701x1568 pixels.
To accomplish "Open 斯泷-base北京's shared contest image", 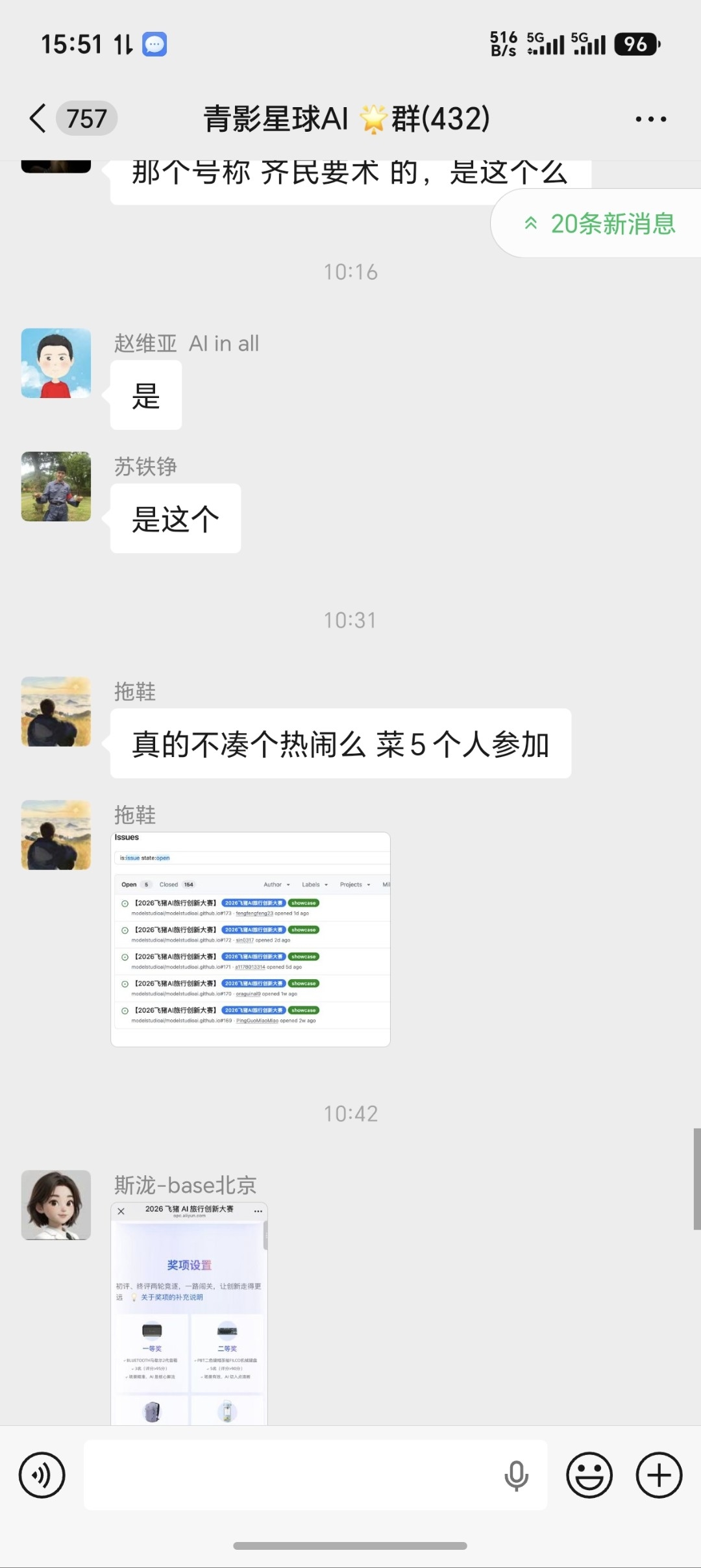I will 189,1313.
